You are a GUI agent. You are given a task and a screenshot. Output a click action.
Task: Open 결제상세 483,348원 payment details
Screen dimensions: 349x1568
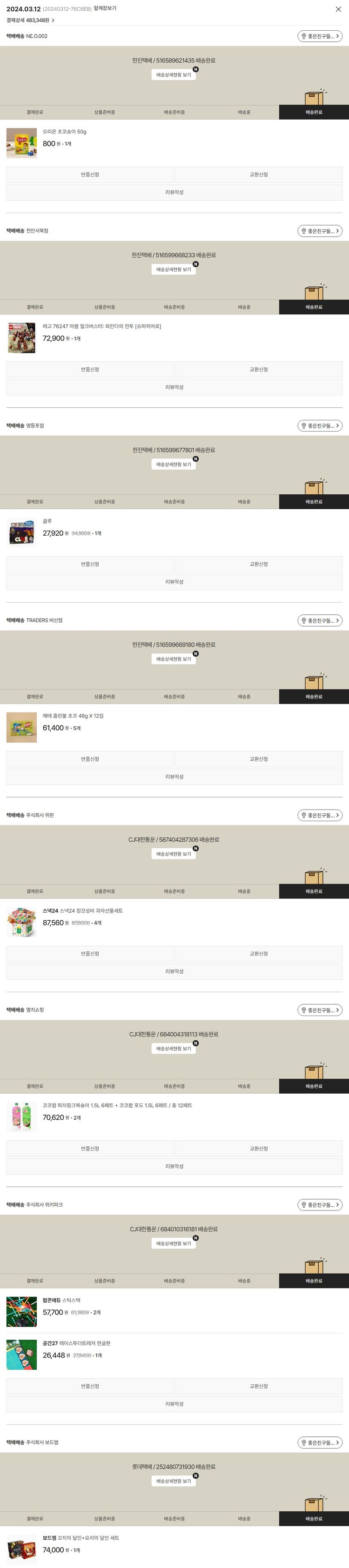(30, 20)
